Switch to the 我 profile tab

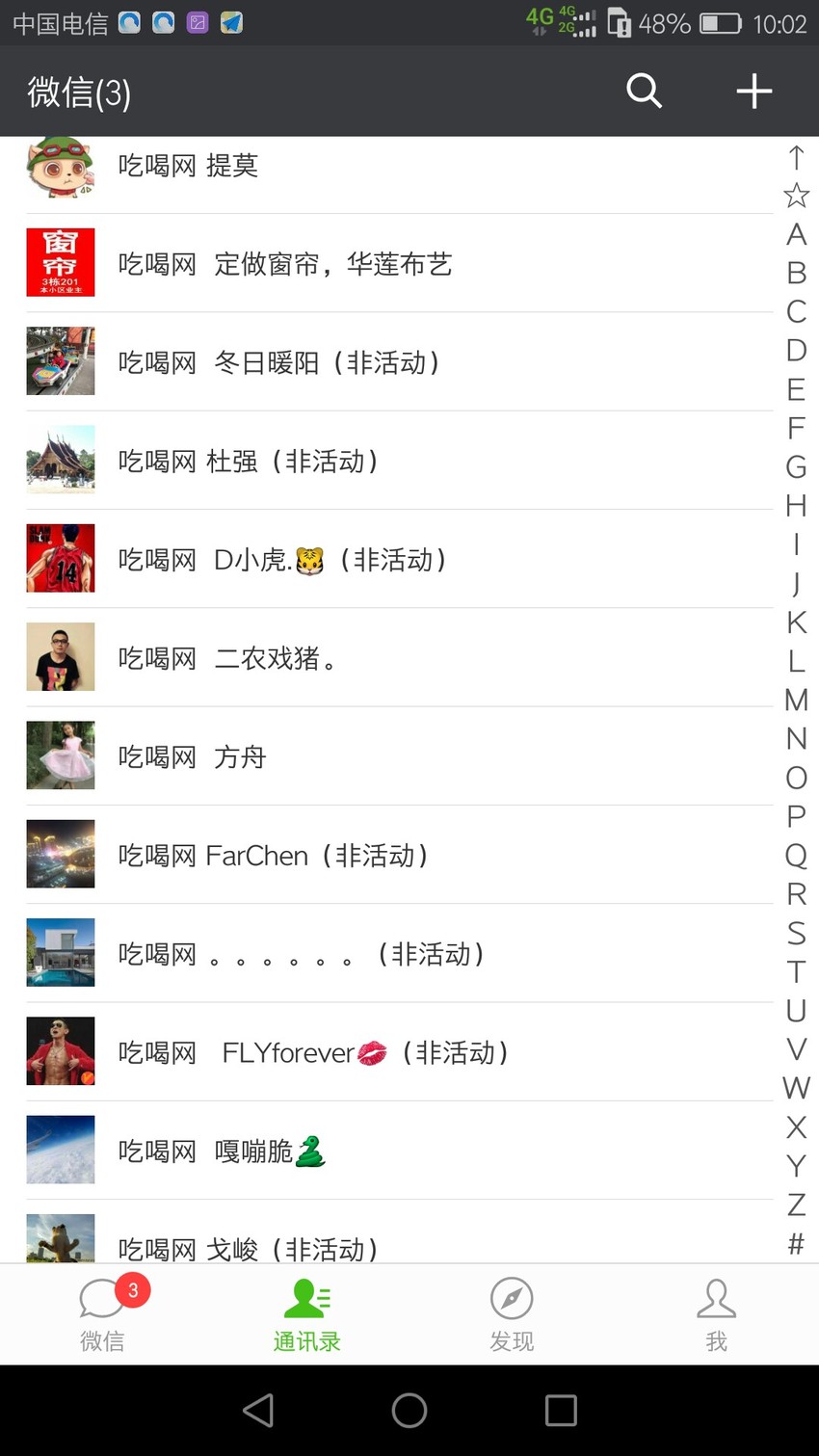716,1314
